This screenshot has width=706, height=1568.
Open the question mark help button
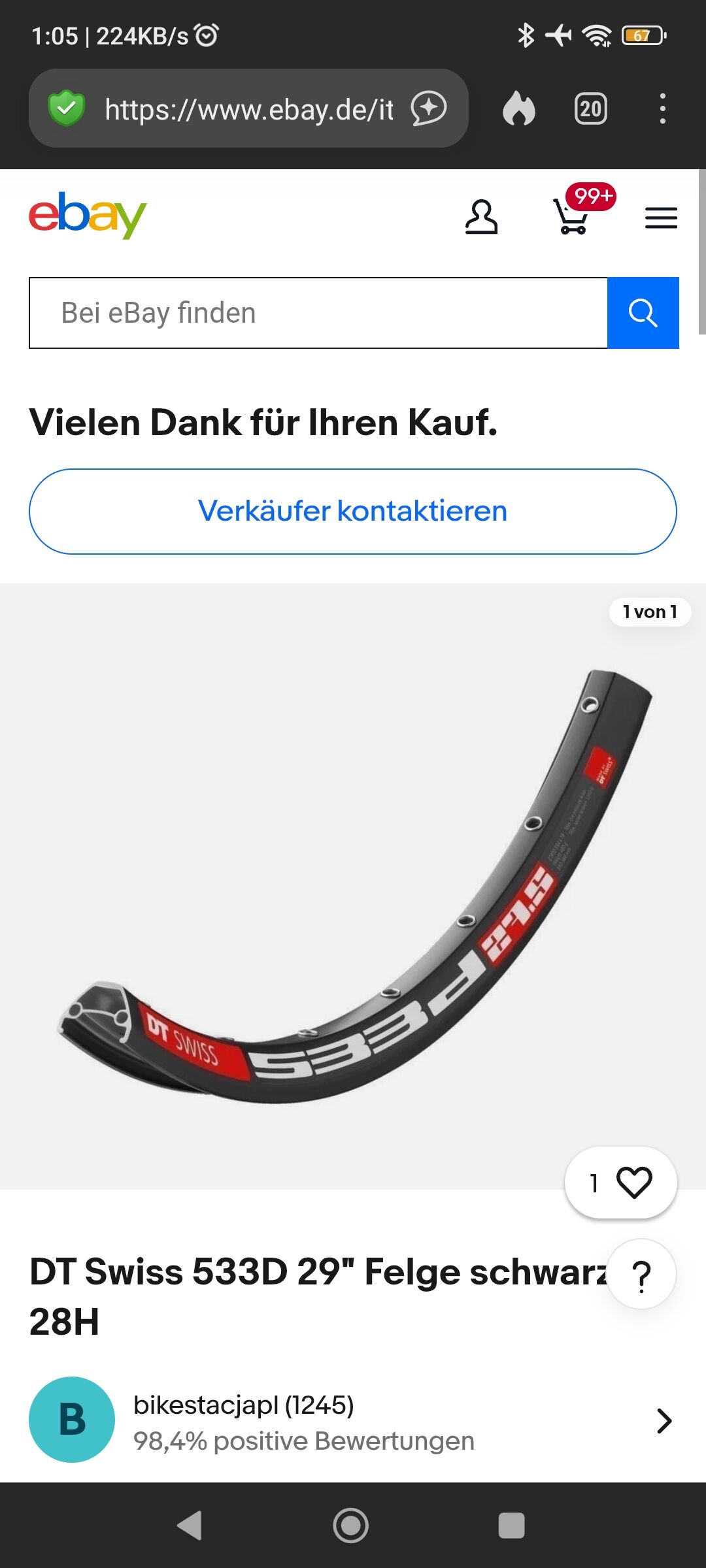(x=641, y=1275)
